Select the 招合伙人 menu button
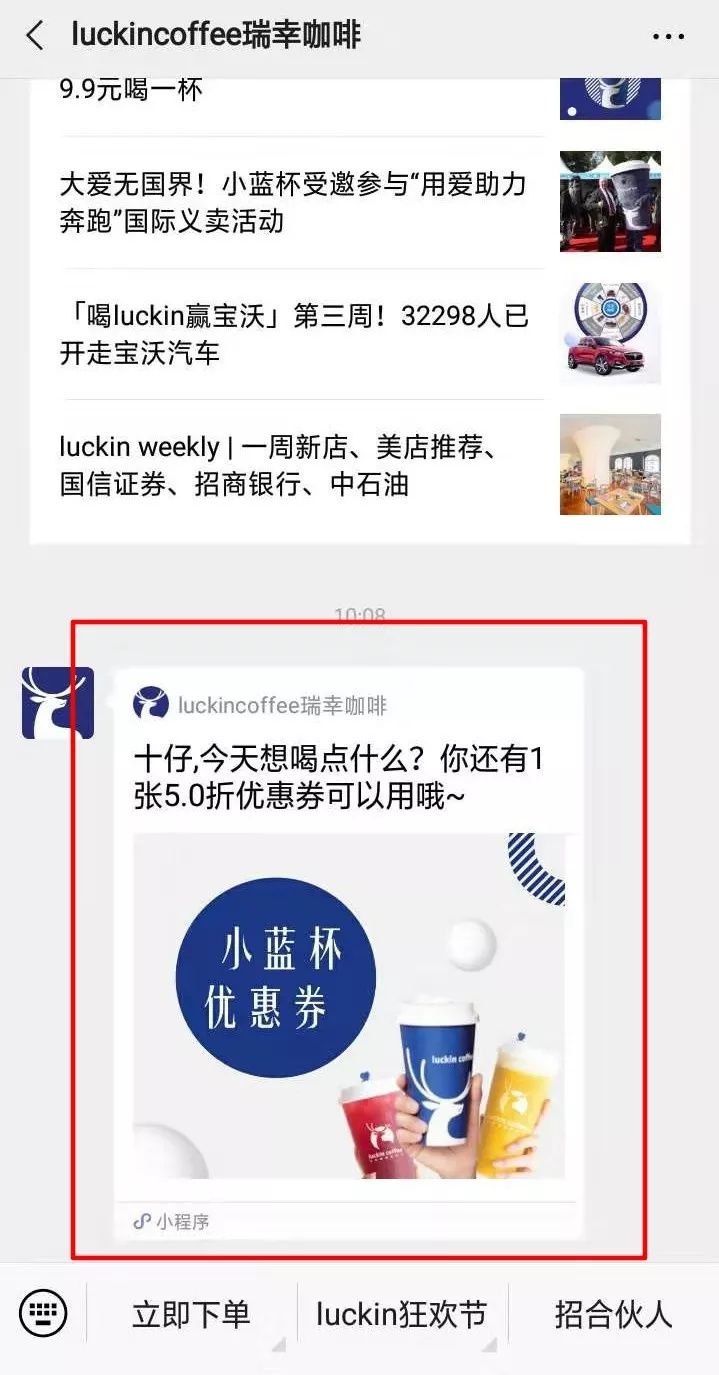The image size is (719, 1375). 613,1314
